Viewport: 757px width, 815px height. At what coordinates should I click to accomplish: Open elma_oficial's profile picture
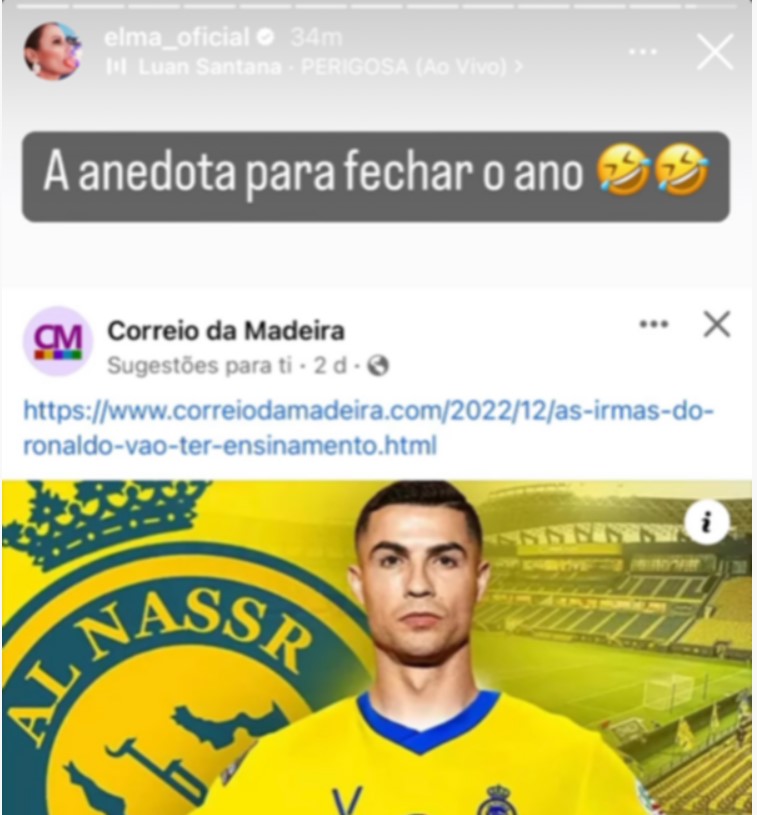(x=52, y=52)
